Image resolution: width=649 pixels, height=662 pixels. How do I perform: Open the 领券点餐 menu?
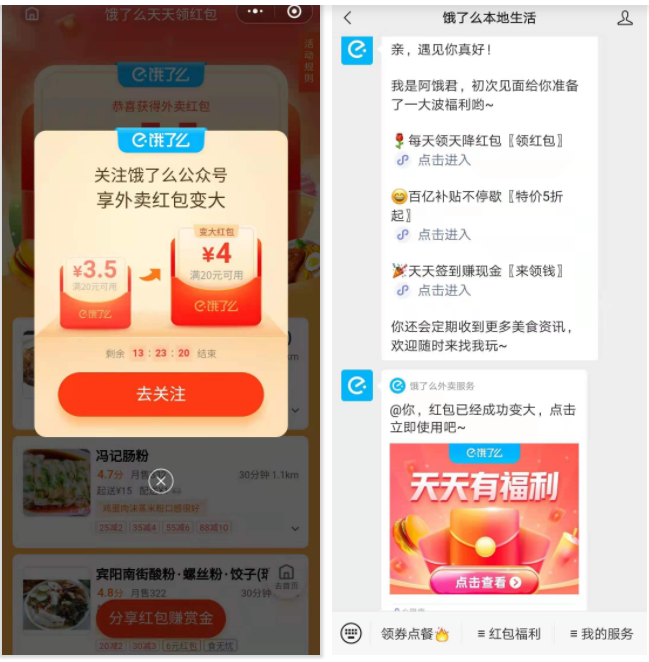414,633
